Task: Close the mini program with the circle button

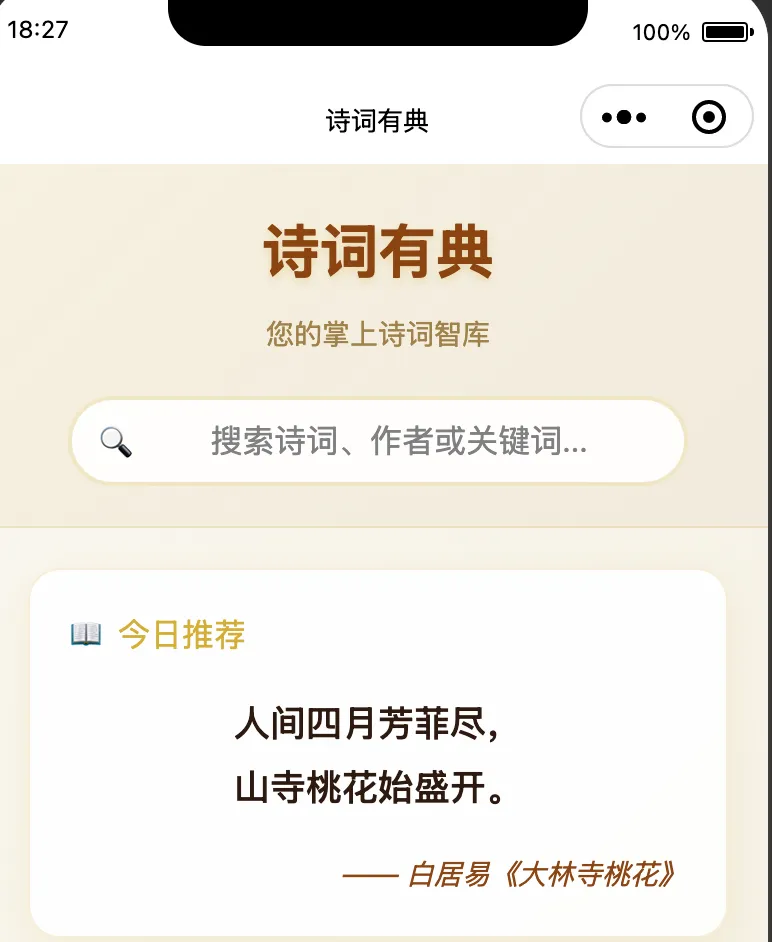Action: pyautogui.click(x=709, y=118)
